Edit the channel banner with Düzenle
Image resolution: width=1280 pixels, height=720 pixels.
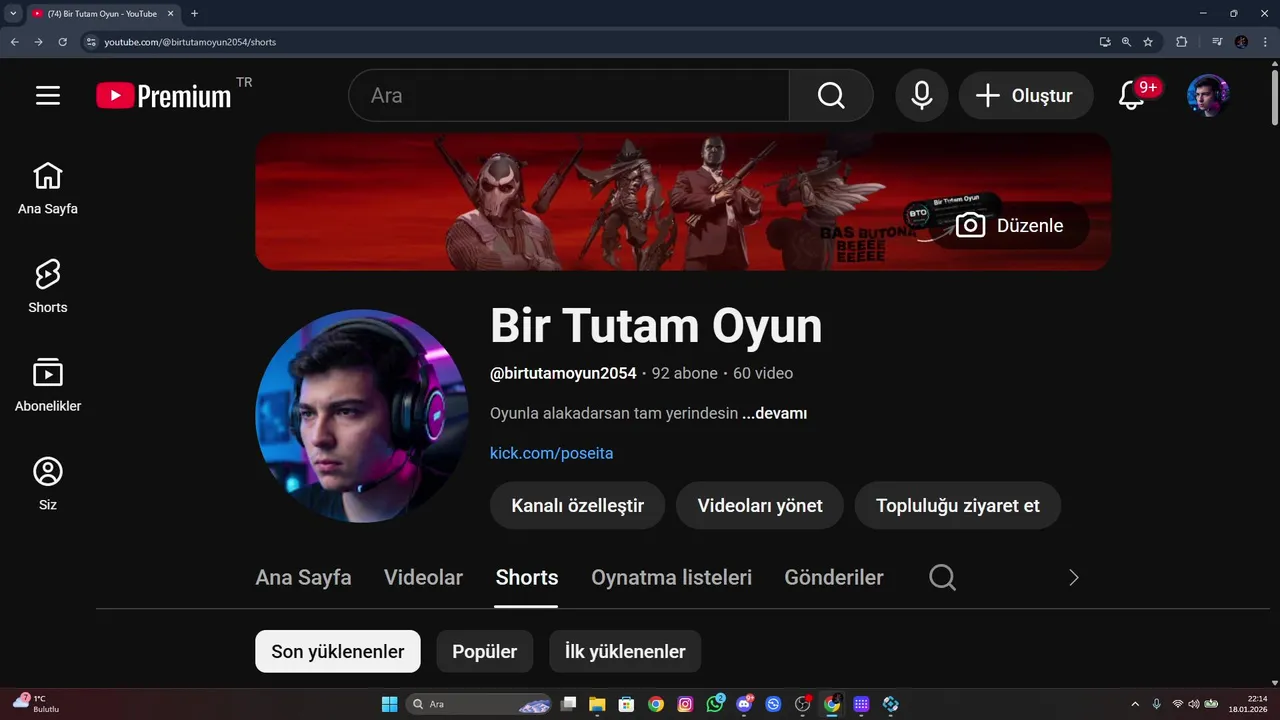(1010, 225)
